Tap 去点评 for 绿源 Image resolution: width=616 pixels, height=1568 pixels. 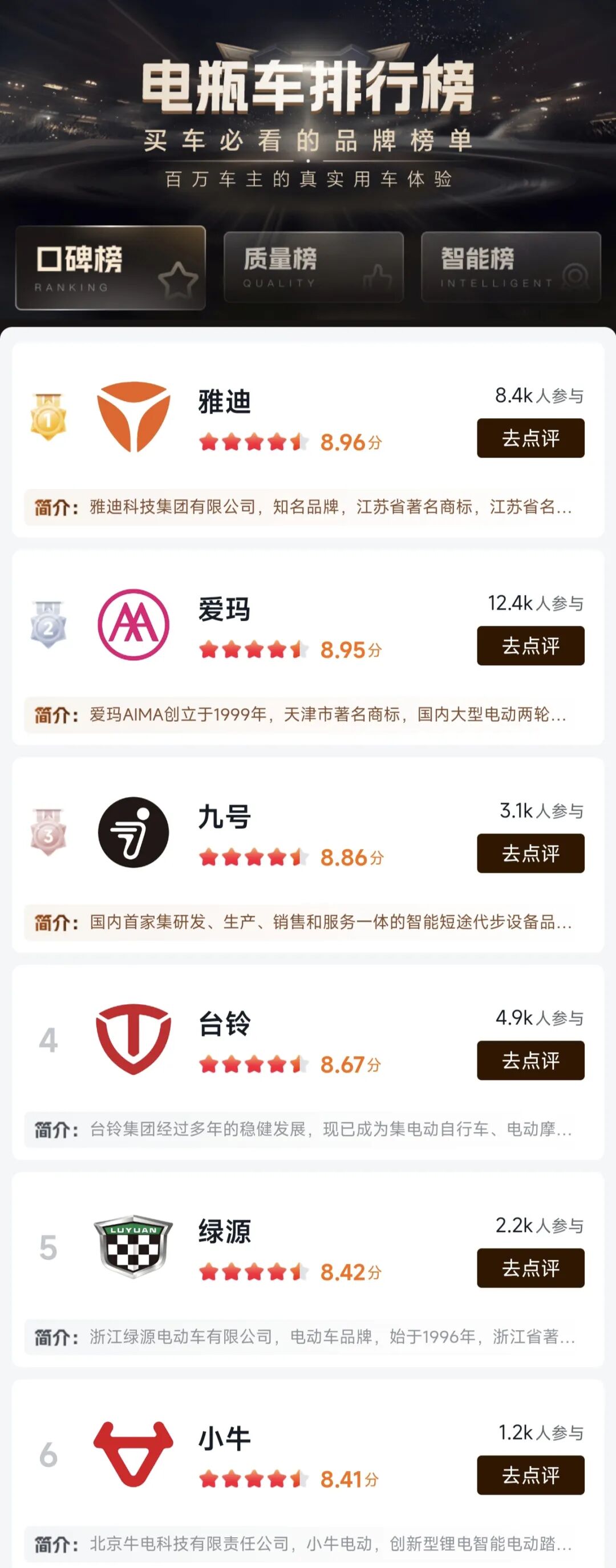point(530,1268)
